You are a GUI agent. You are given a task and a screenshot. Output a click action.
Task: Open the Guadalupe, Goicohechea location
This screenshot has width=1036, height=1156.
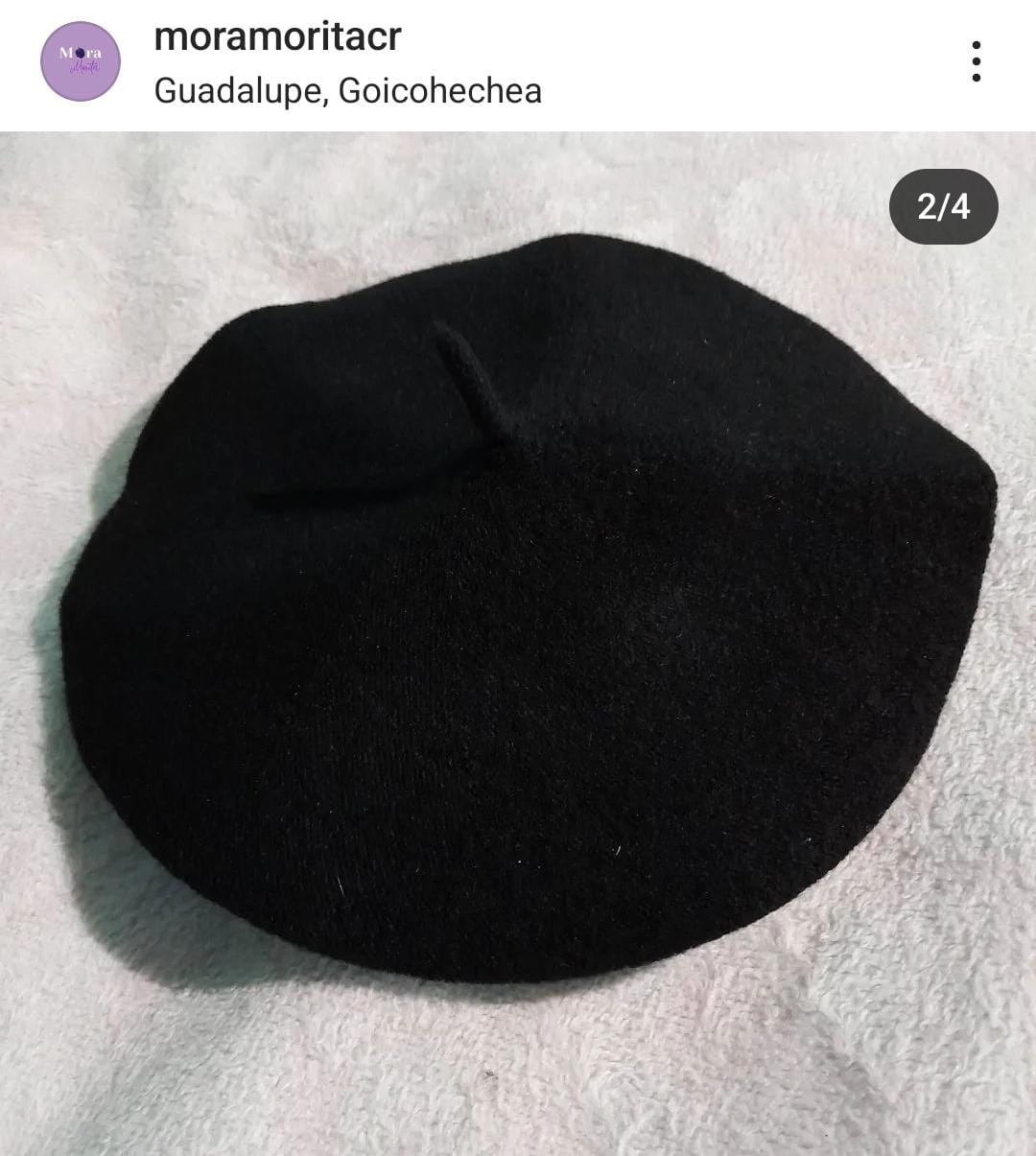pos(347,91)
